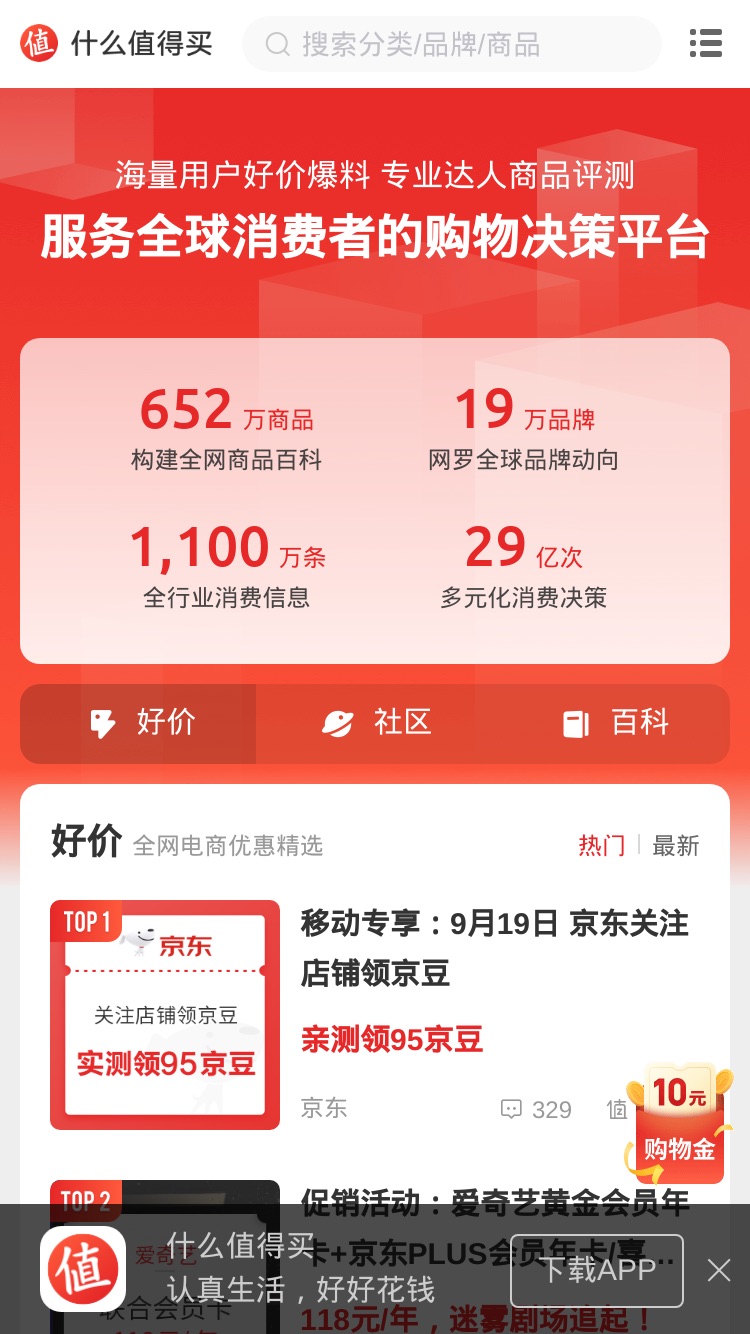The image size is (750, 1334).
Task: Select the 好价 tab
Action: [x=138, y=723]
